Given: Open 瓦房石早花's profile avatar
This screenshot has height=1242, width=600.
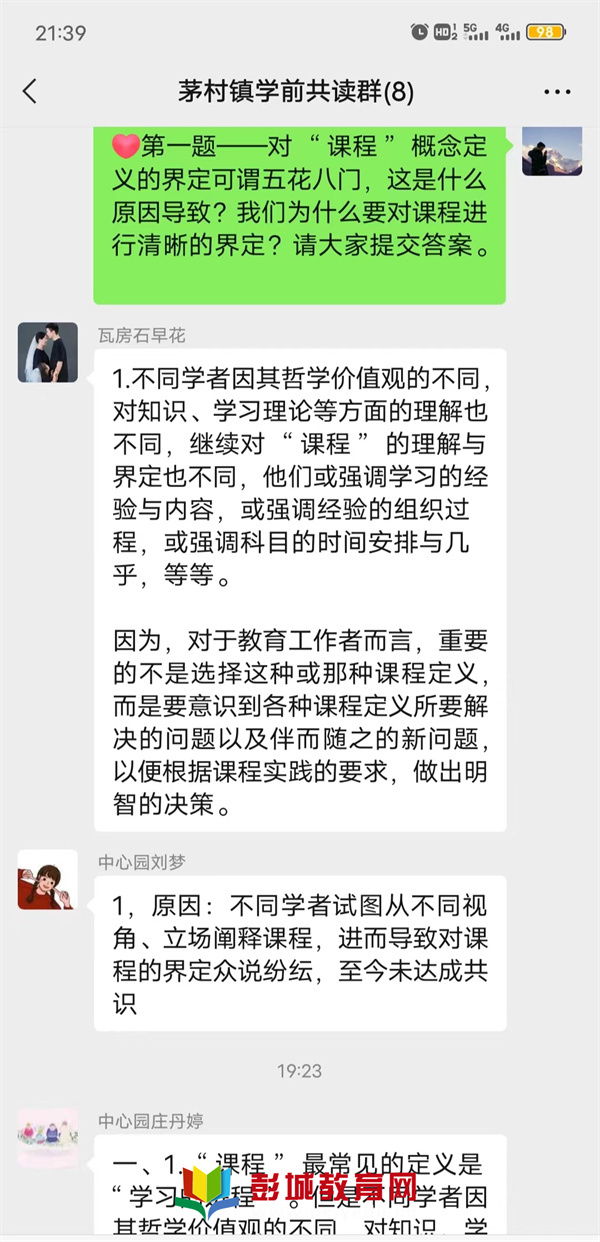Looking at the screenshot, I should click(x=48, y=352).
